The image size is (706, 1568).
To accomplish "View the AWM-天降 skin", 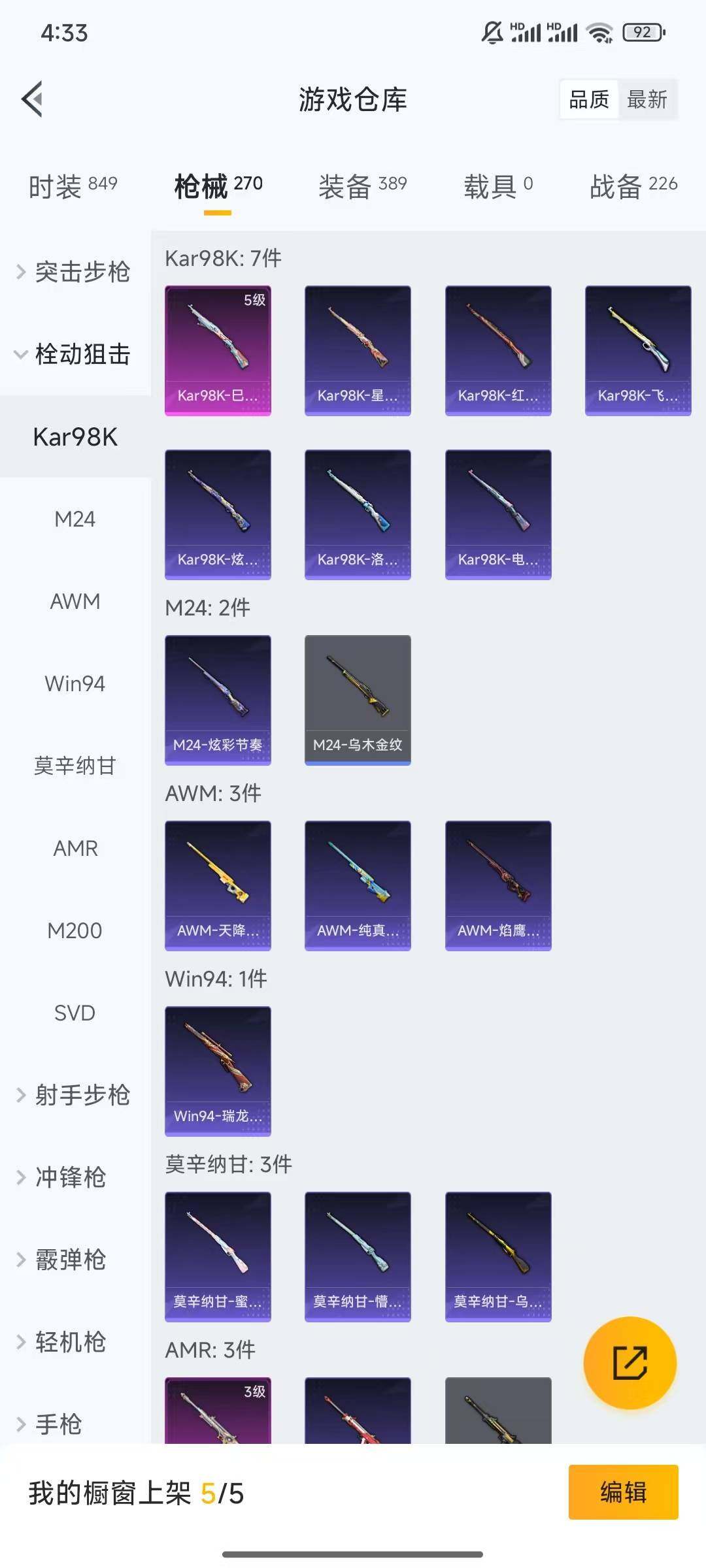I will pos(218,885).
